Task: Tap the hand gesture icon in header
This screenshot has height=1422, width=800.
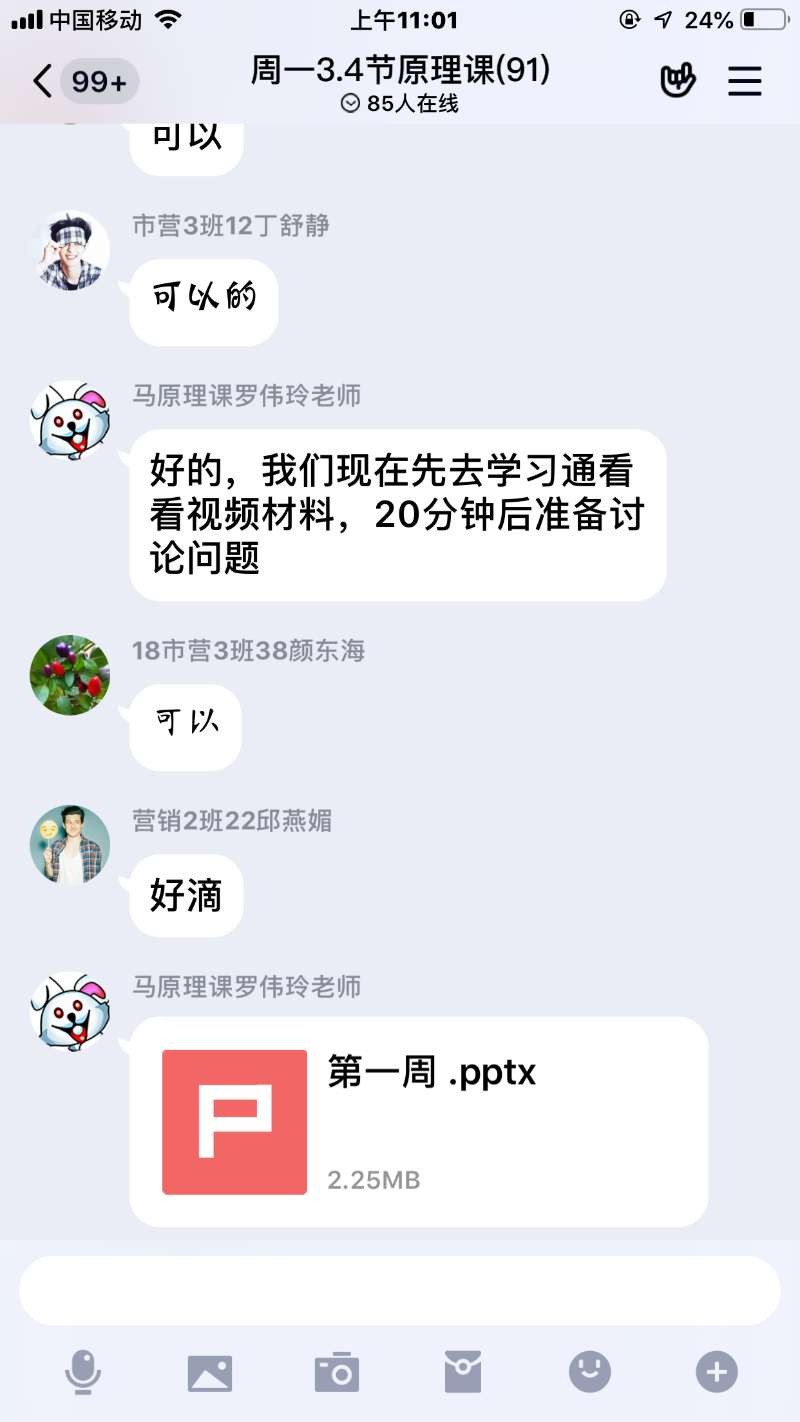Action: tap(678, 81)
